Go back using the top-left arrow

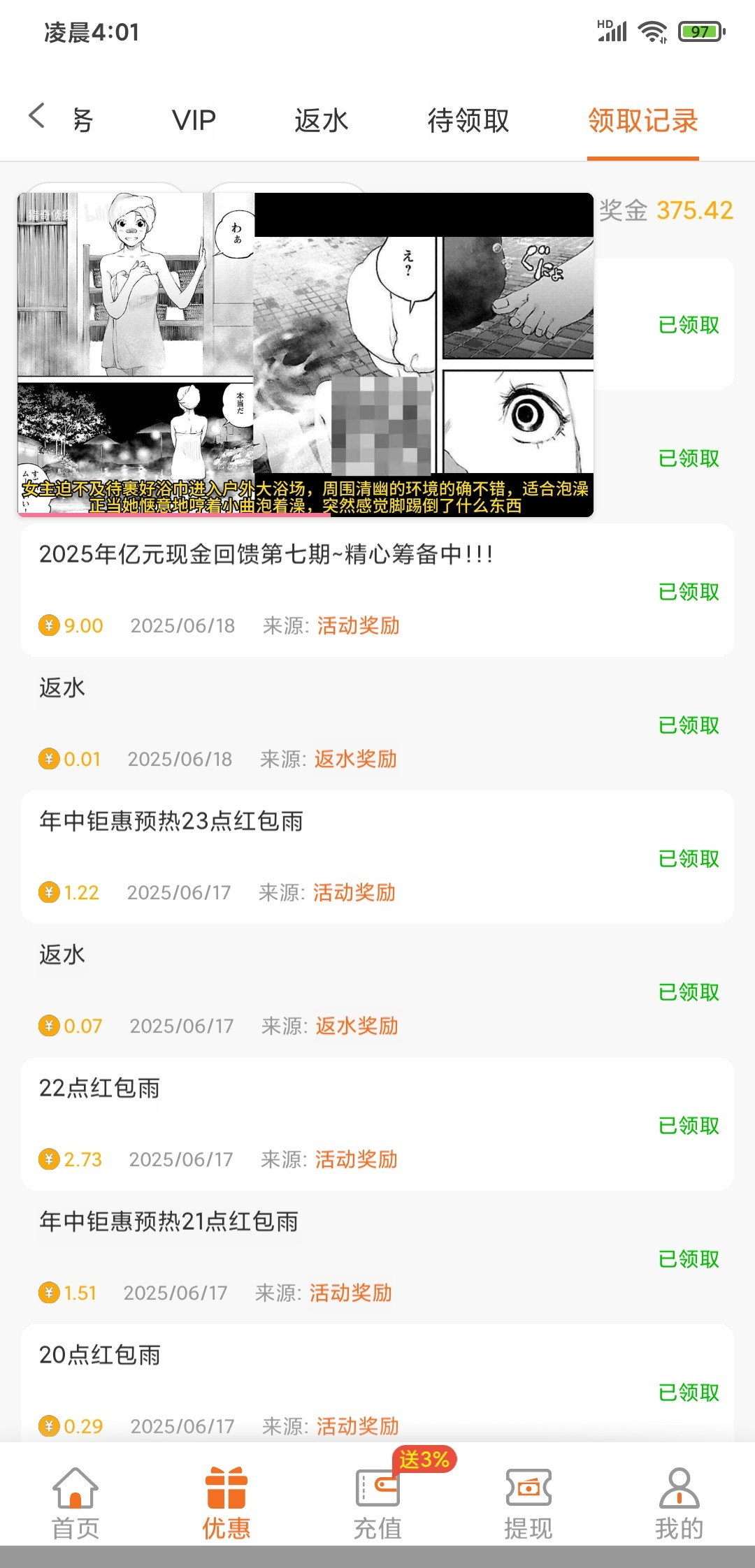[37, 117]
